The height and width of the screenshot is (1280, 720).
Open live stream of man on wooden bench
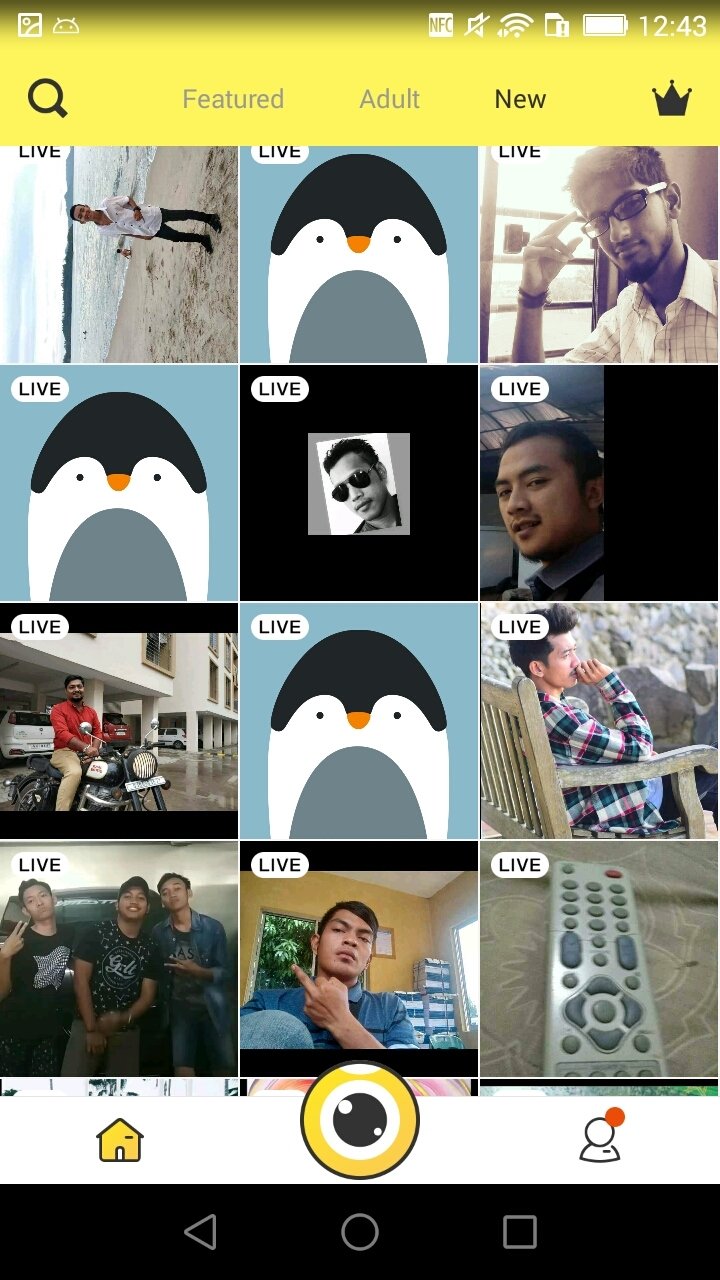pos(599,721)
